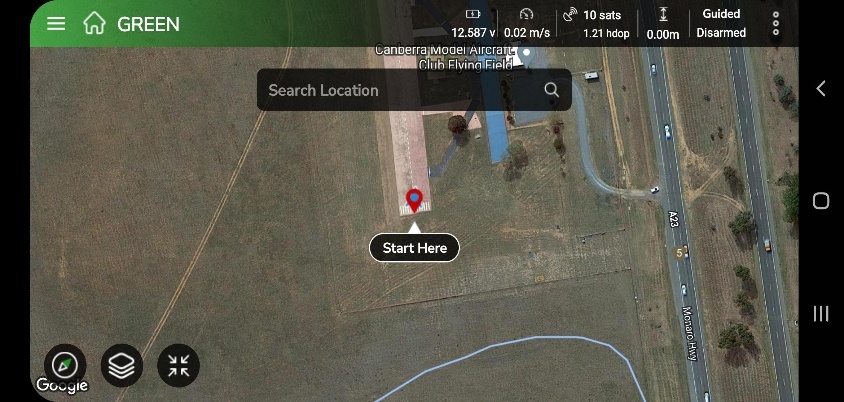Viewport: 844px width, 402px height.
Task: Open the map layers selector
Action: click(122, 366)
